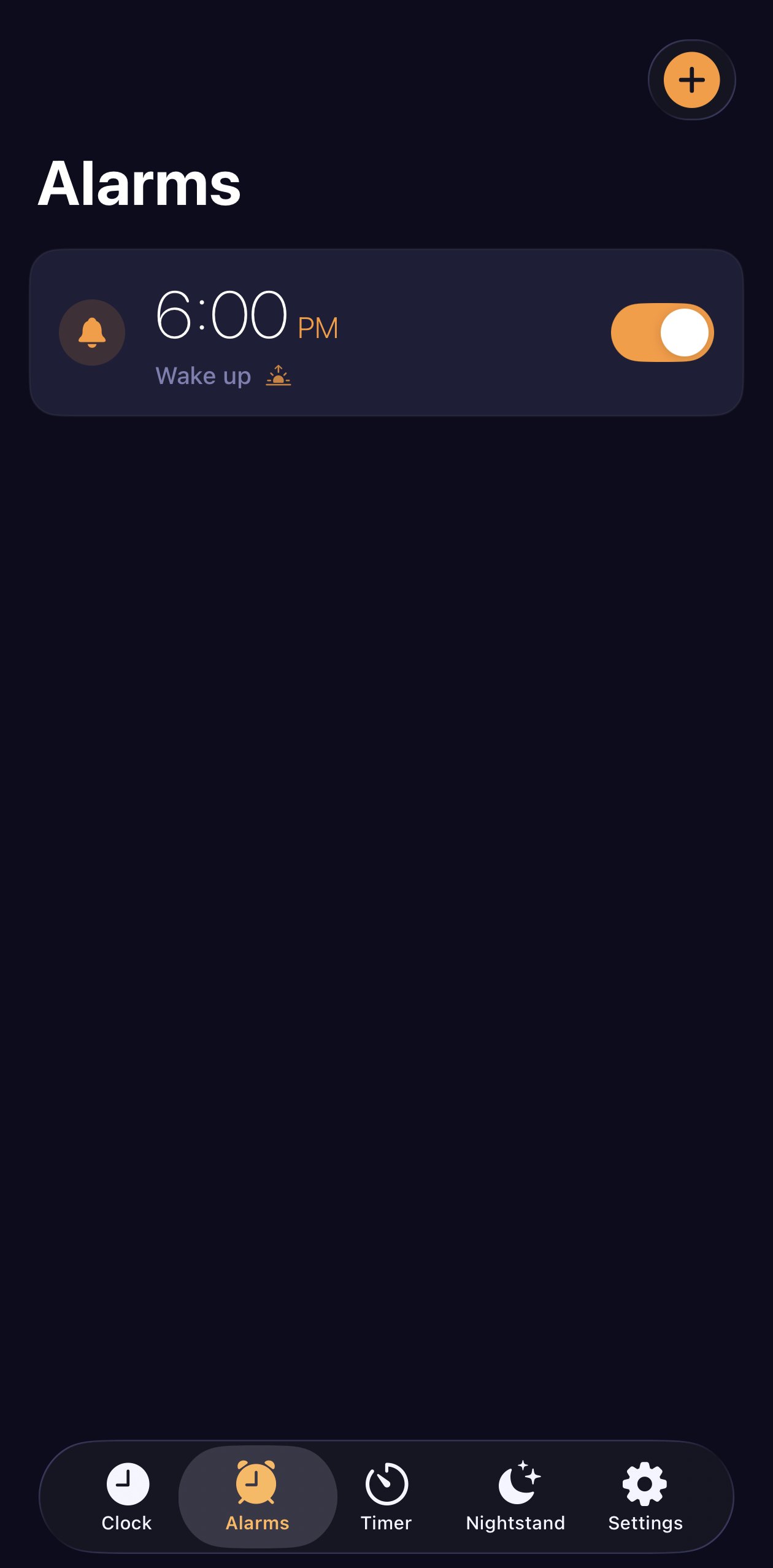This screenshot has width=773, height=1568.
Task: Add a new alarm with plus button
Action: click(691, 80)
